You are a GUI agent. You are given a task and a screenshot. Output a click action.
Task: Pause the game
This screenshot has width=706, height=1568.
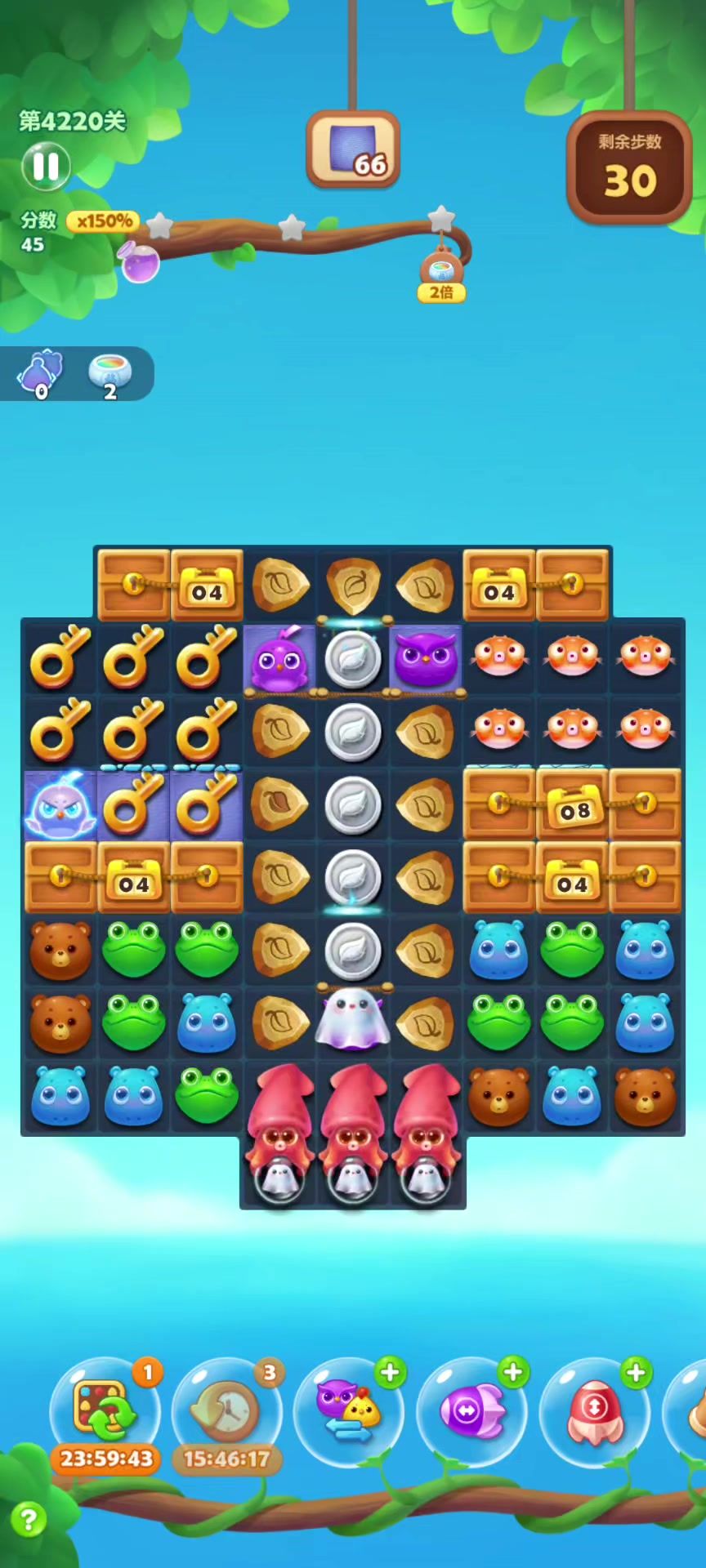[x=46, y=166]
